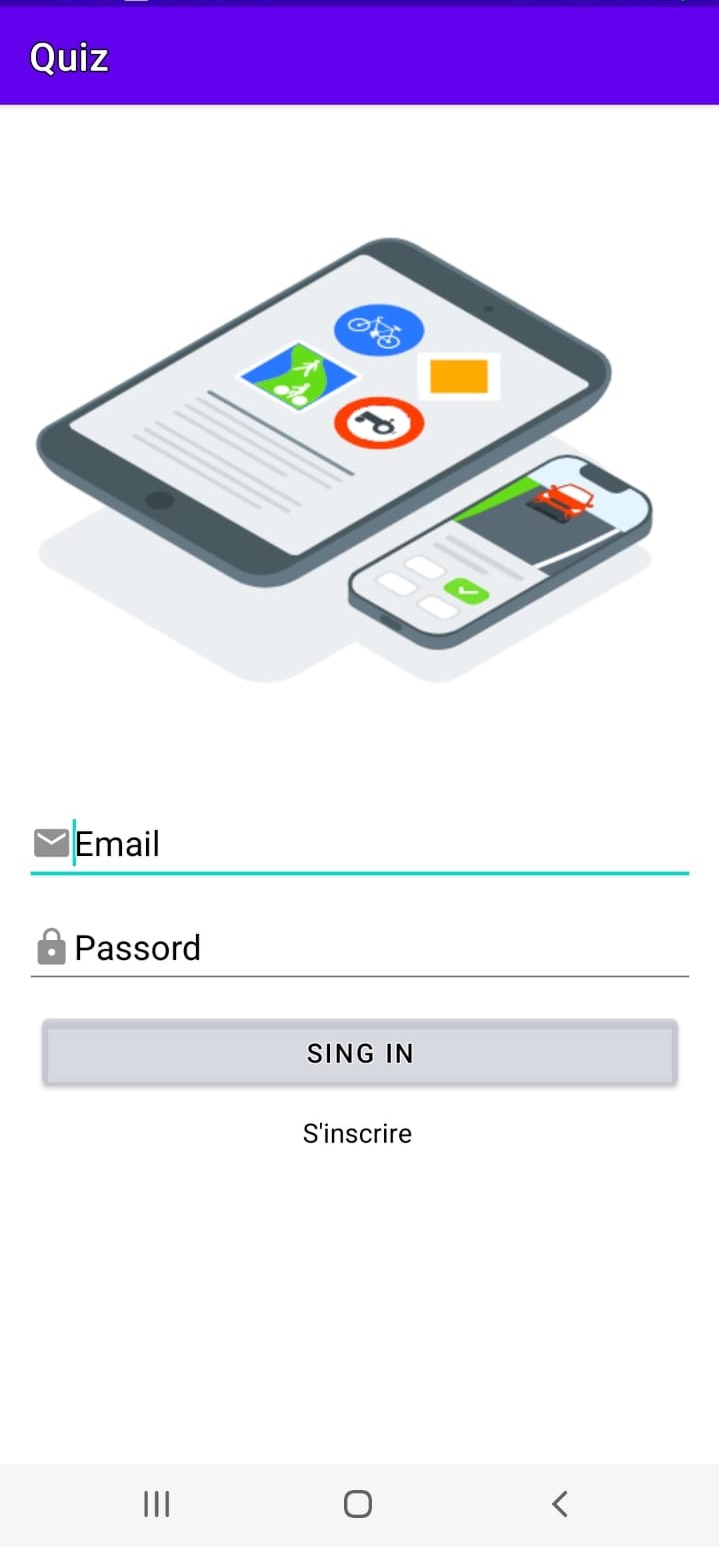The image size is (719, 1547).
Task: Open the S'inscrire sign-up link
Action: [x=358, y=1134]
